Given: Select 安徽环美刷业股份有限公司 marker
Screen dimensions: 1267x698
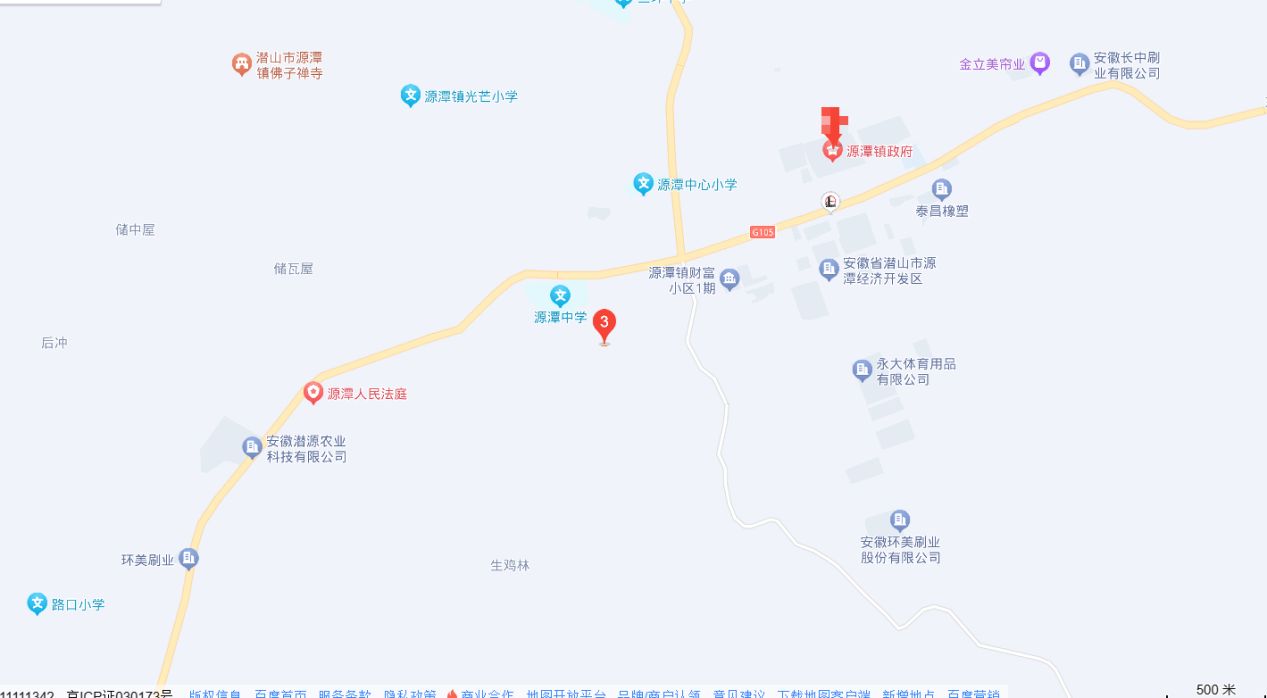Looking at the screenshot, I should (x=900, y=520).
